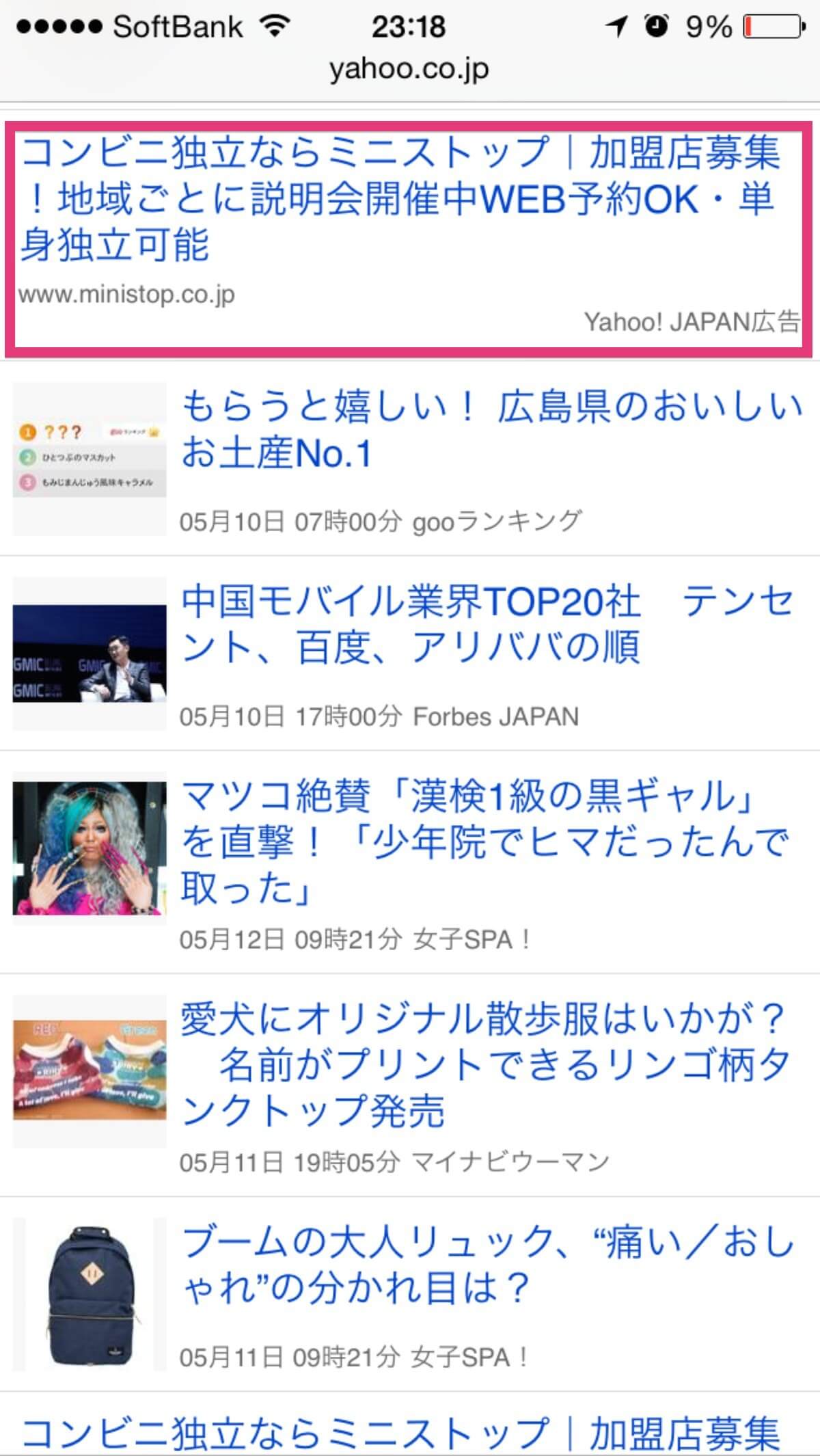Open the Ministop ad at the bottom

coord(400,1431)
